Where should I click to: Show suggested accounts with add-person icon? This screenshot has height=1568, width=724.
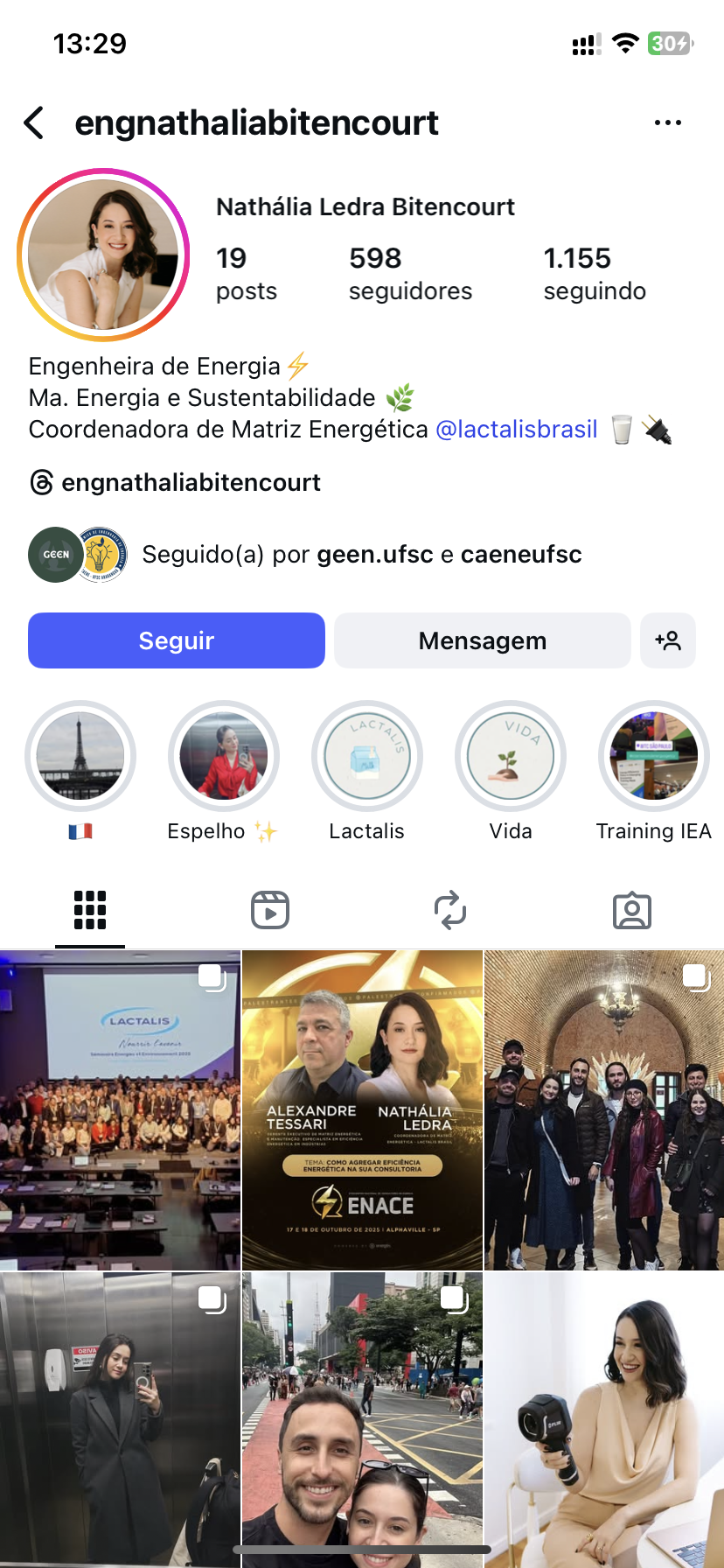[667, 640]
